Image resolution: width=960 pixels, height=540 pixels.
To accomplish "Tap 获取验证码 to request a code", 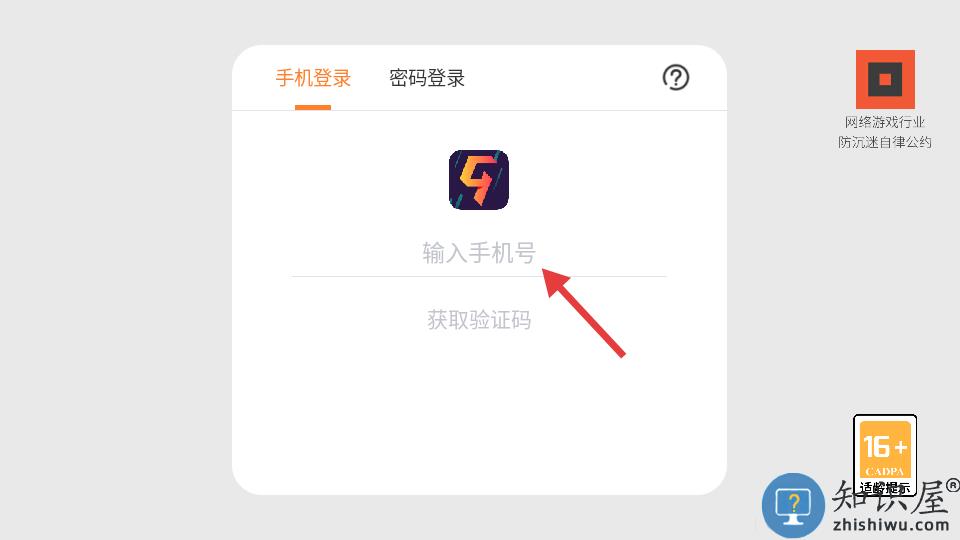I will 479,320.
